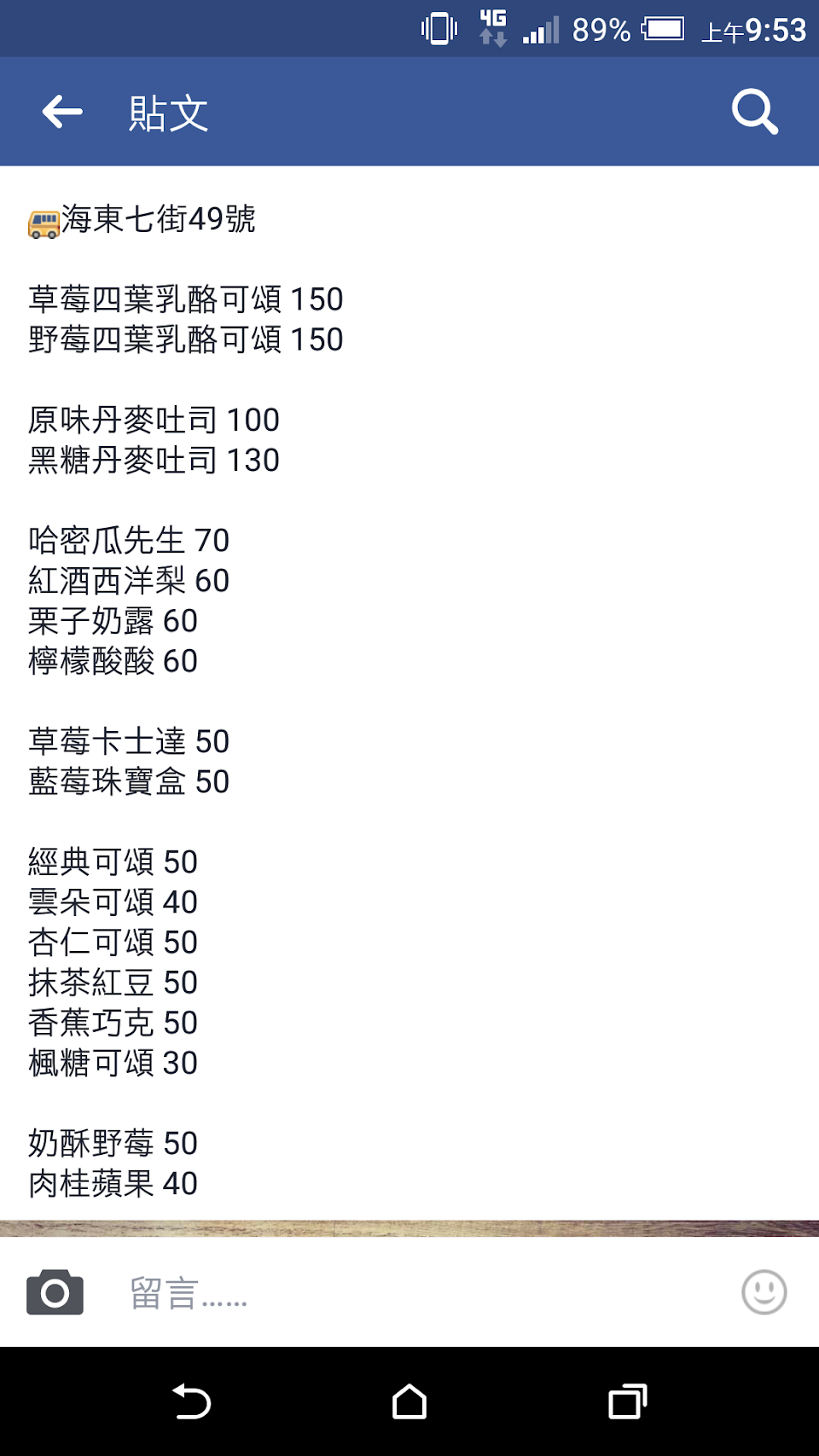This screenshot has width=819, height=1456.
Task: Tap the system home button
Action: (409, 1401)
